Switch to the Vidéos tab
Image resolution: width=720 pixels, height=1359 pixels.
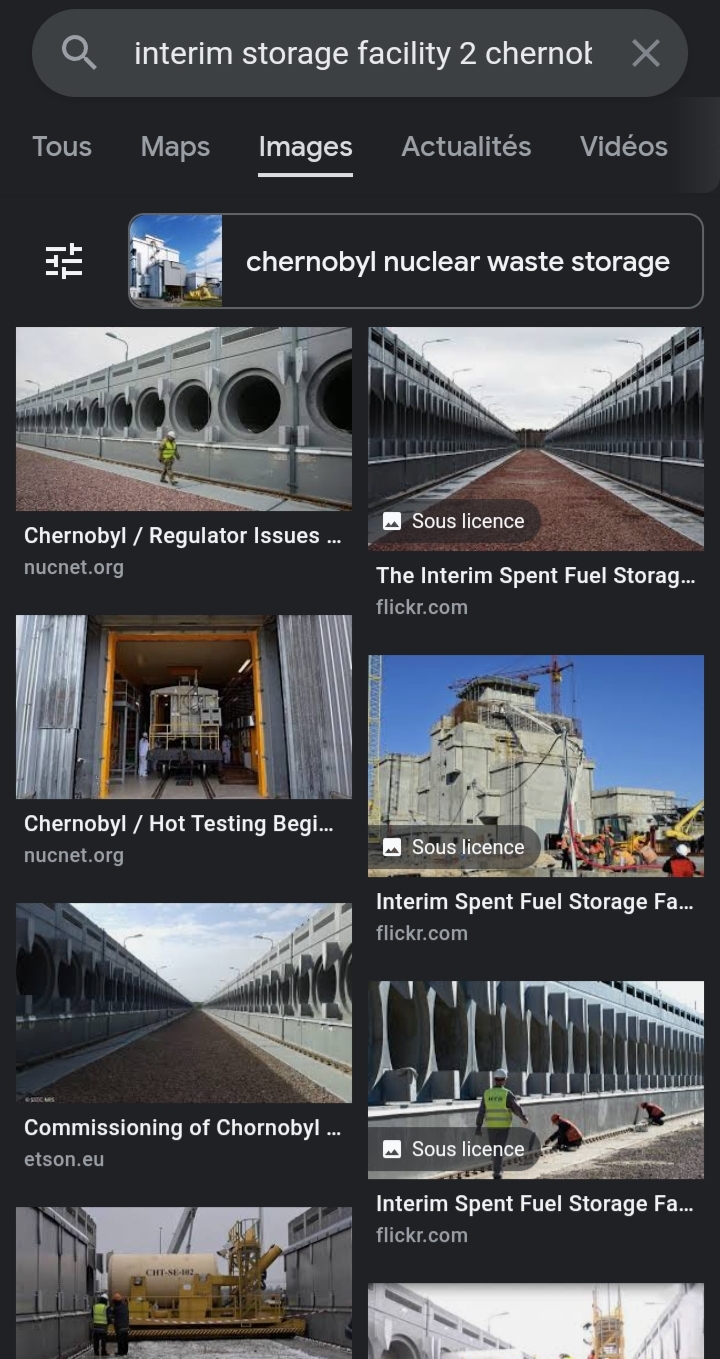[624, 146]
